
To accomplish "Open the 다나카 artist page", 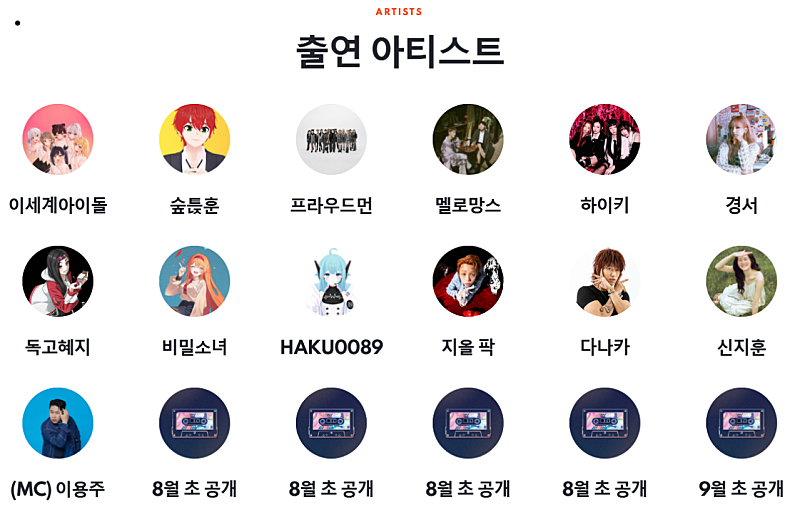I will (x=604, y=281).
